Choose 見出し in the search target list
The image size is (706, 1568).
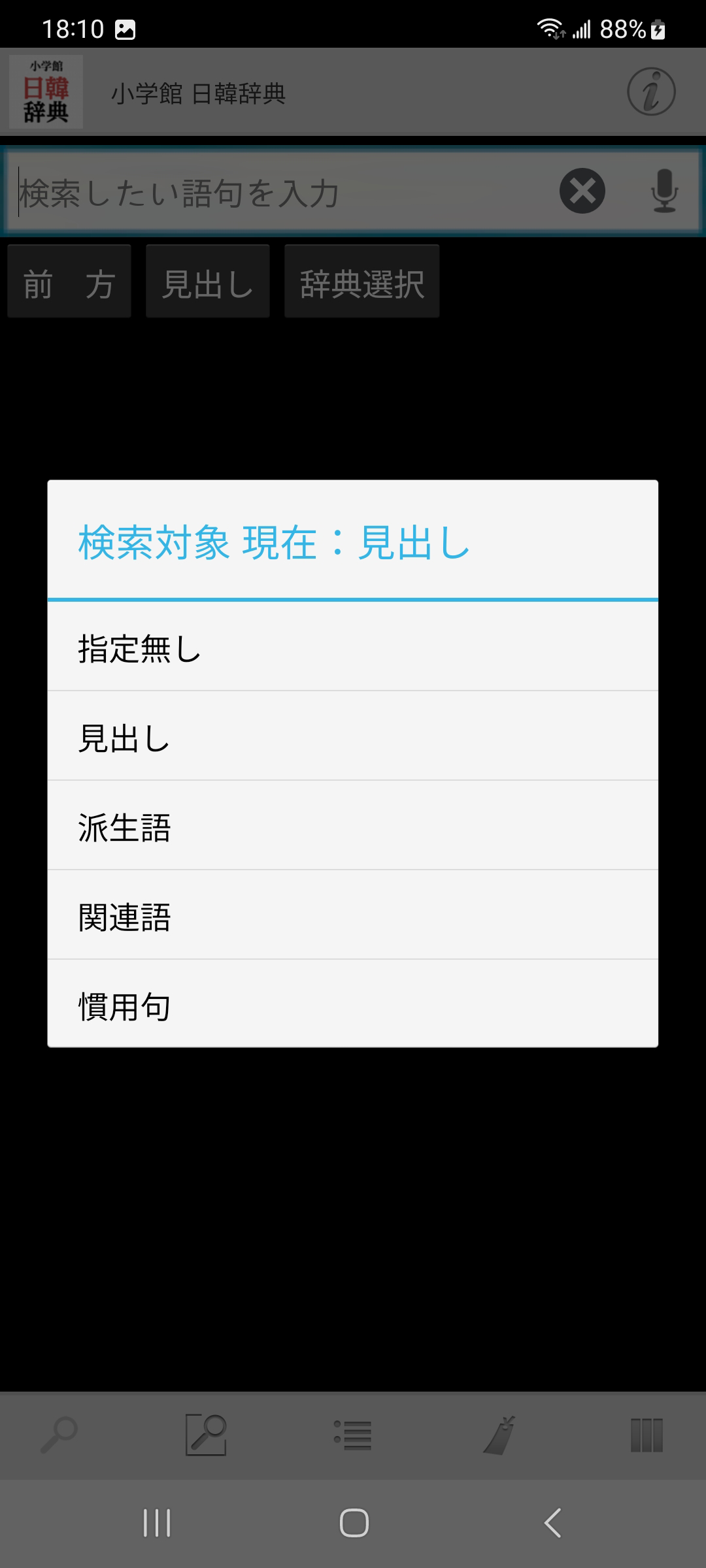352,738
